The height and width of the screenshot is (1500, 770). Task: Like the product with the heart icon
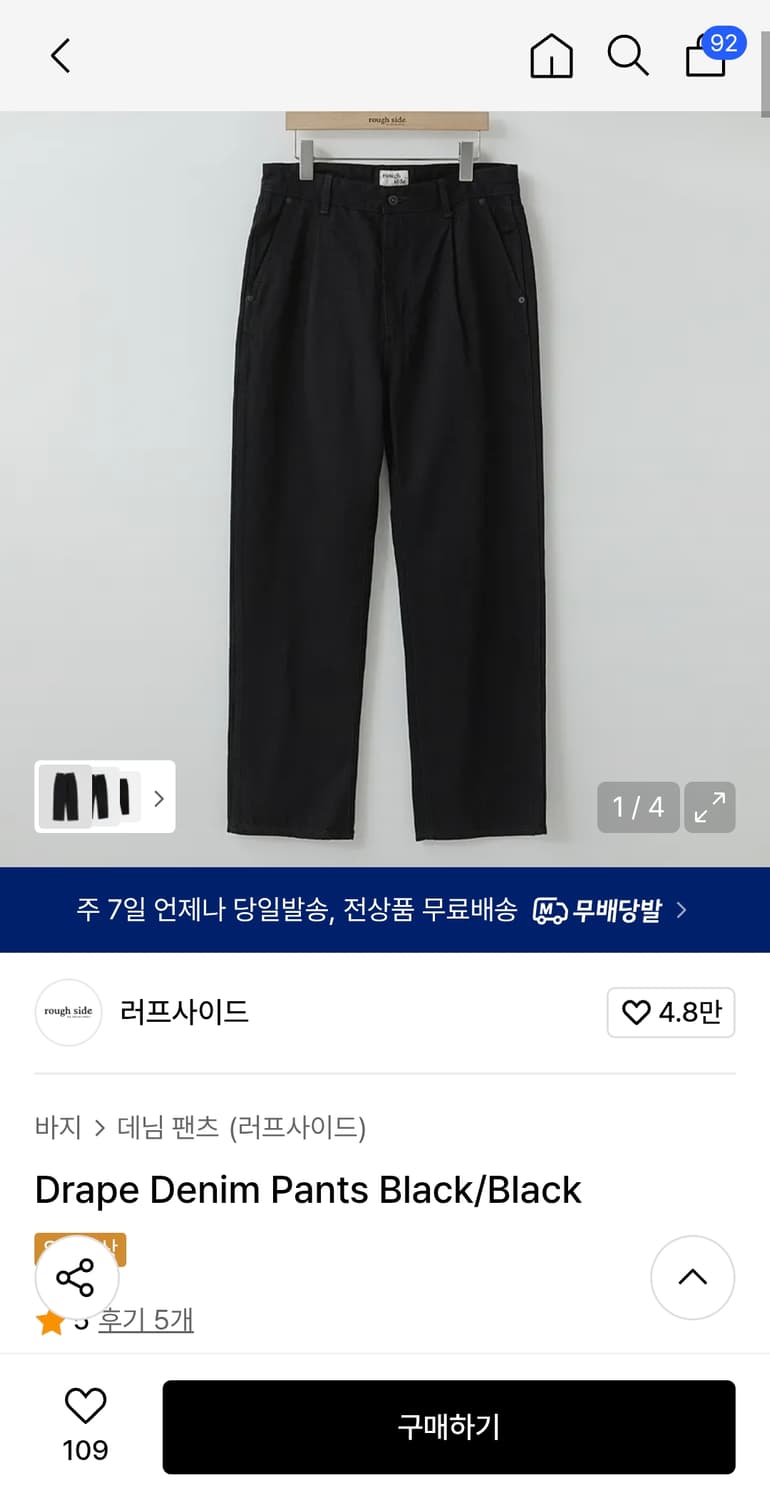85,1408
